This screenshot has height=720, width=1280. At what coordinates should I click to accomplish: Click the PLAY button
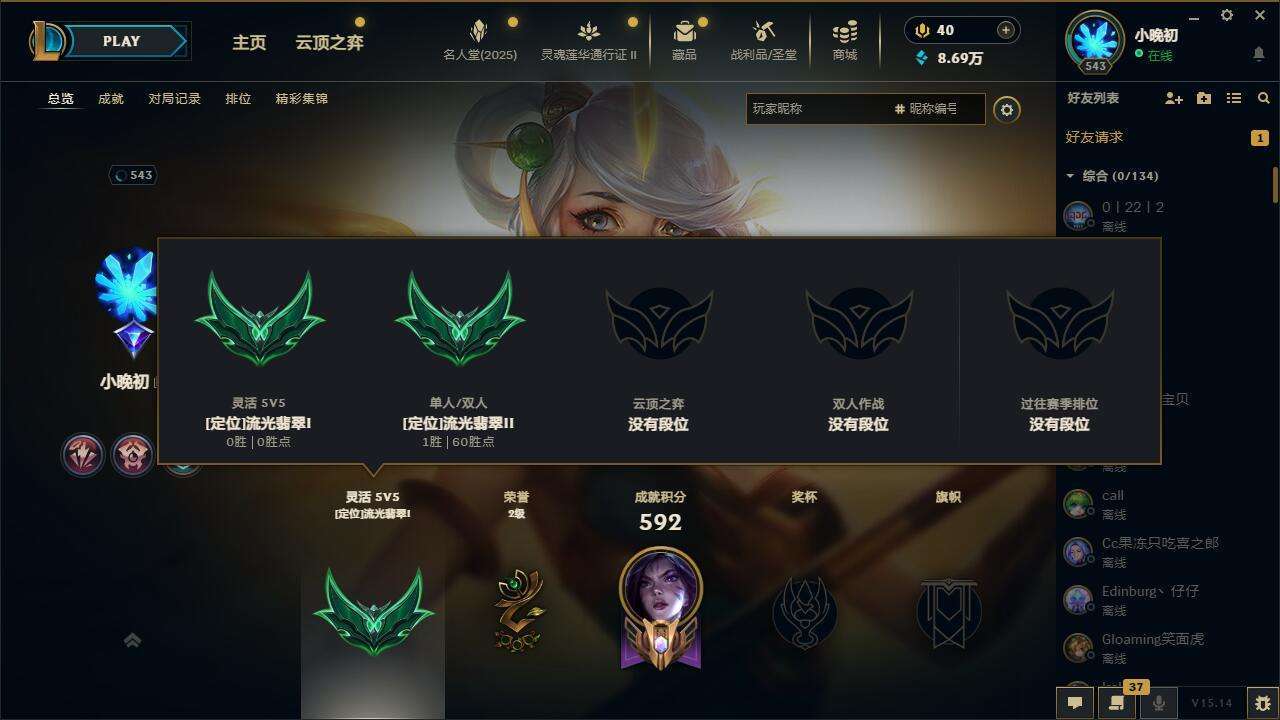point(121,41)
